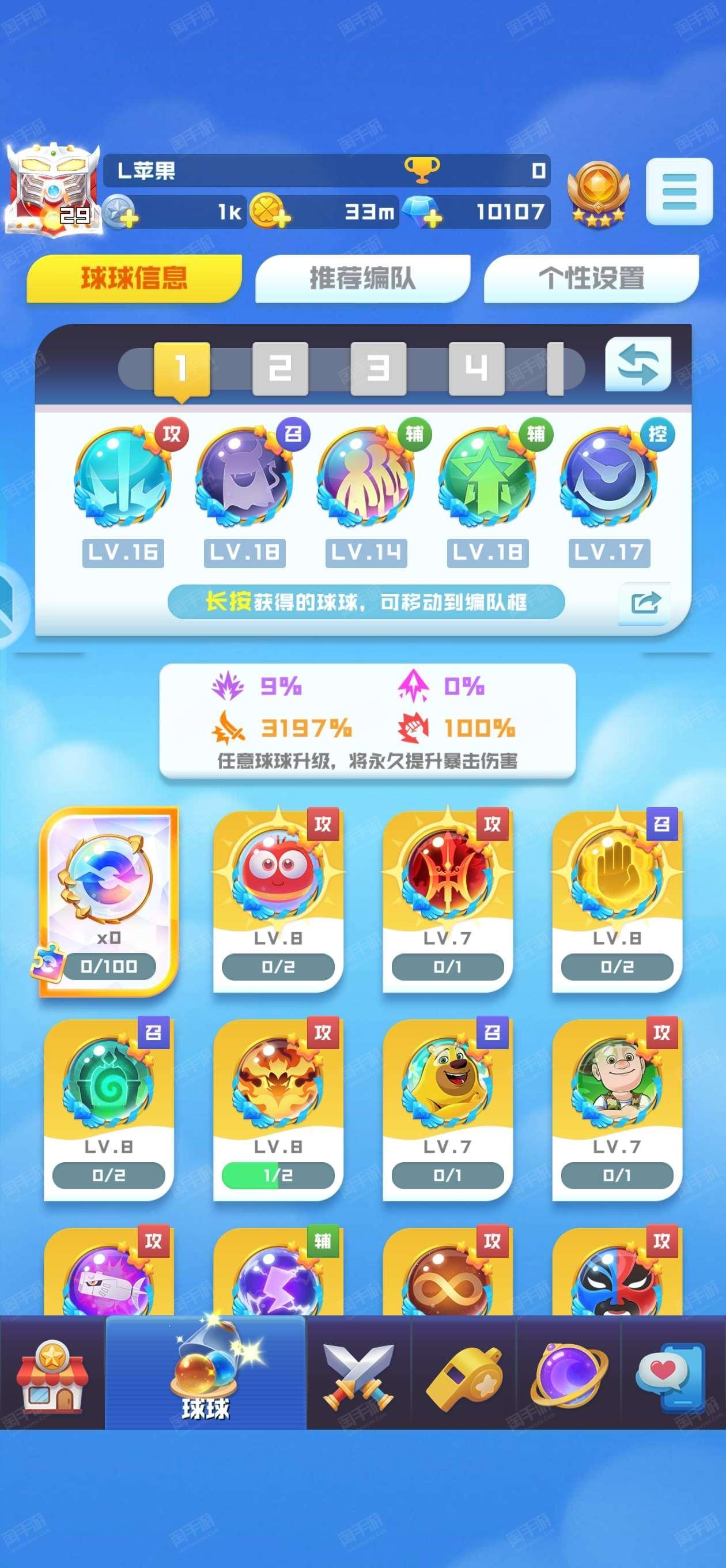Open the crossed swords battle tab
726x1568 pixels.
pos(359,1376)
